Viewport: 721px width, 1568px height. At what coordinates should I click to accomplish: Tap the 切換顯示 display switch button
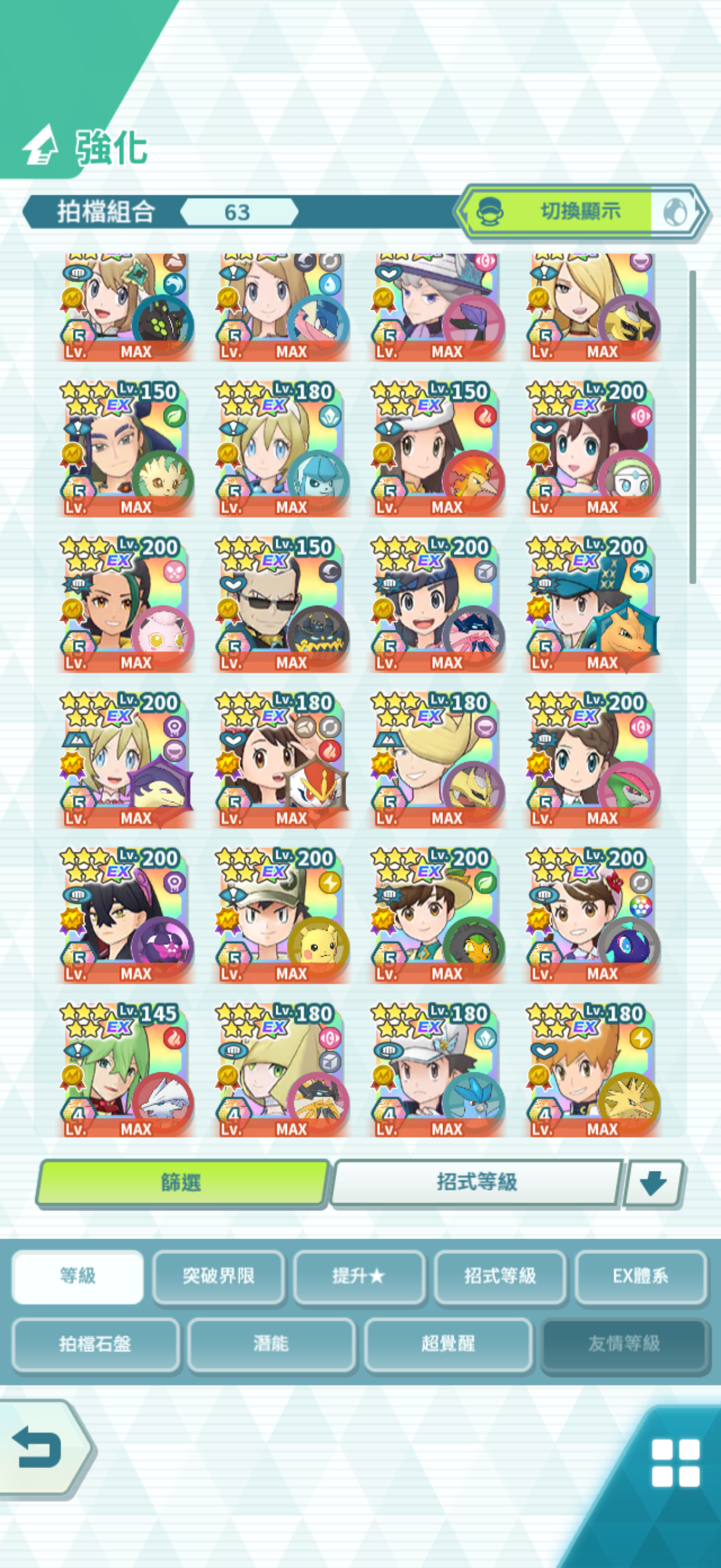581,212
